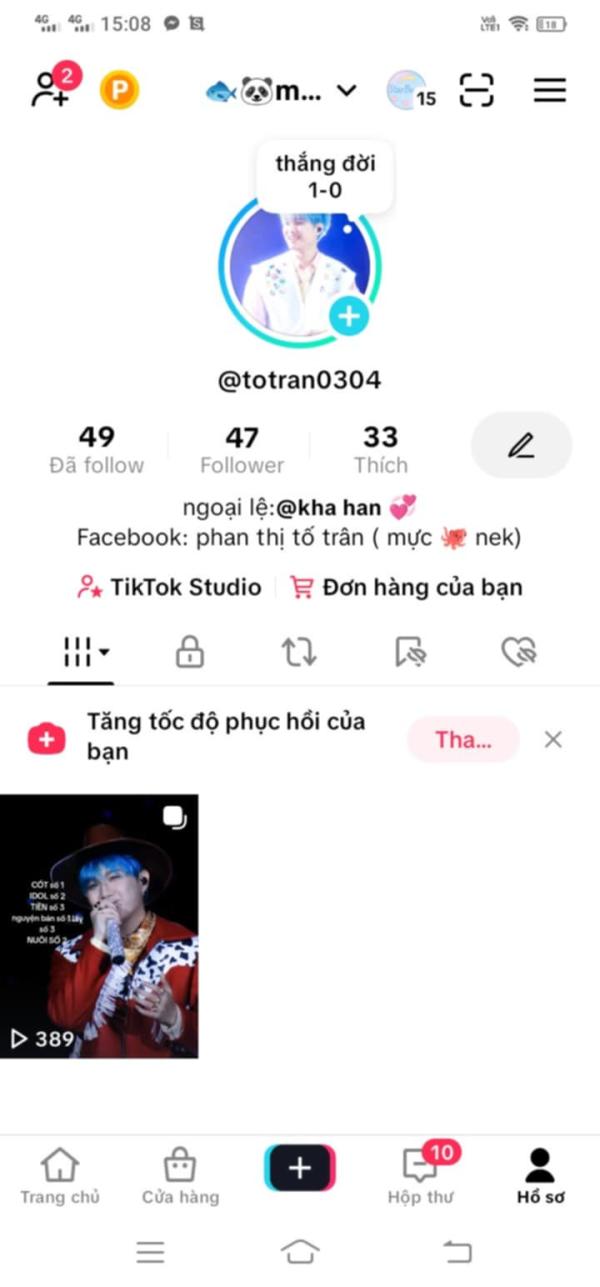Dismiss the Tăng tốc độ phục hồi banner
The image size is (600, 1287).
(x=553, y=739)
